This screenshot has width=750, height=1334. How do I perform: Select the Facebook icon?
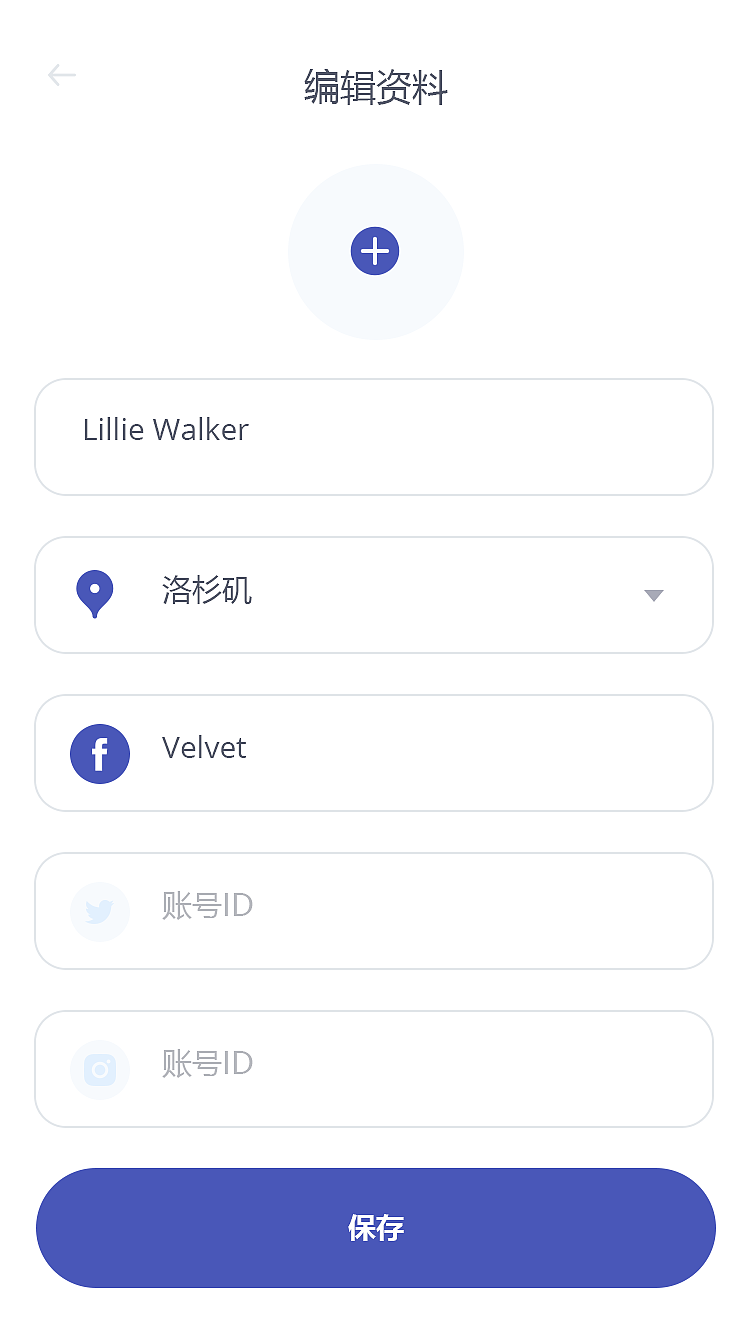(x=100, y=753)
